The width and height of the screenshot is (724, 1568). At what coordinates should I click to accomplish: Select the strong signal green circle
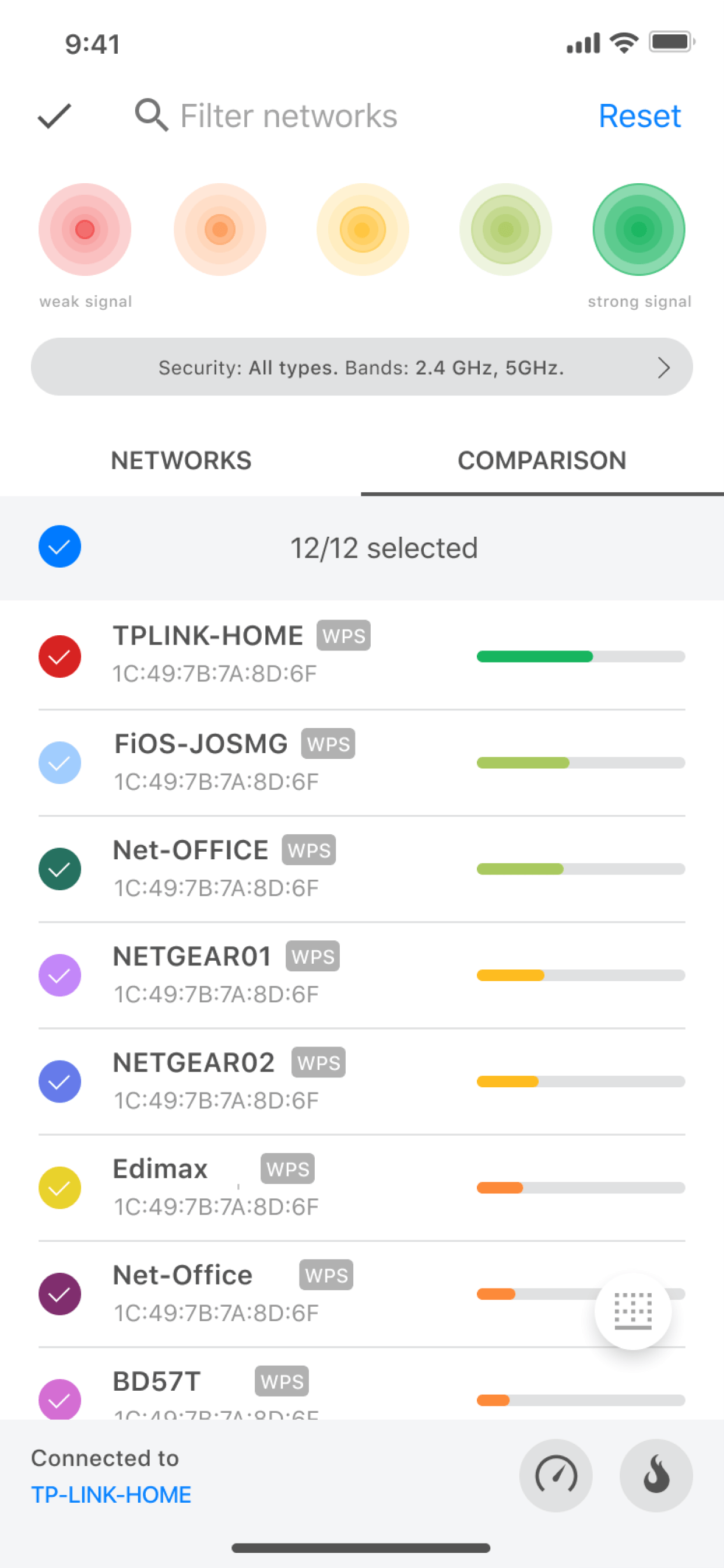pos(639,229)
